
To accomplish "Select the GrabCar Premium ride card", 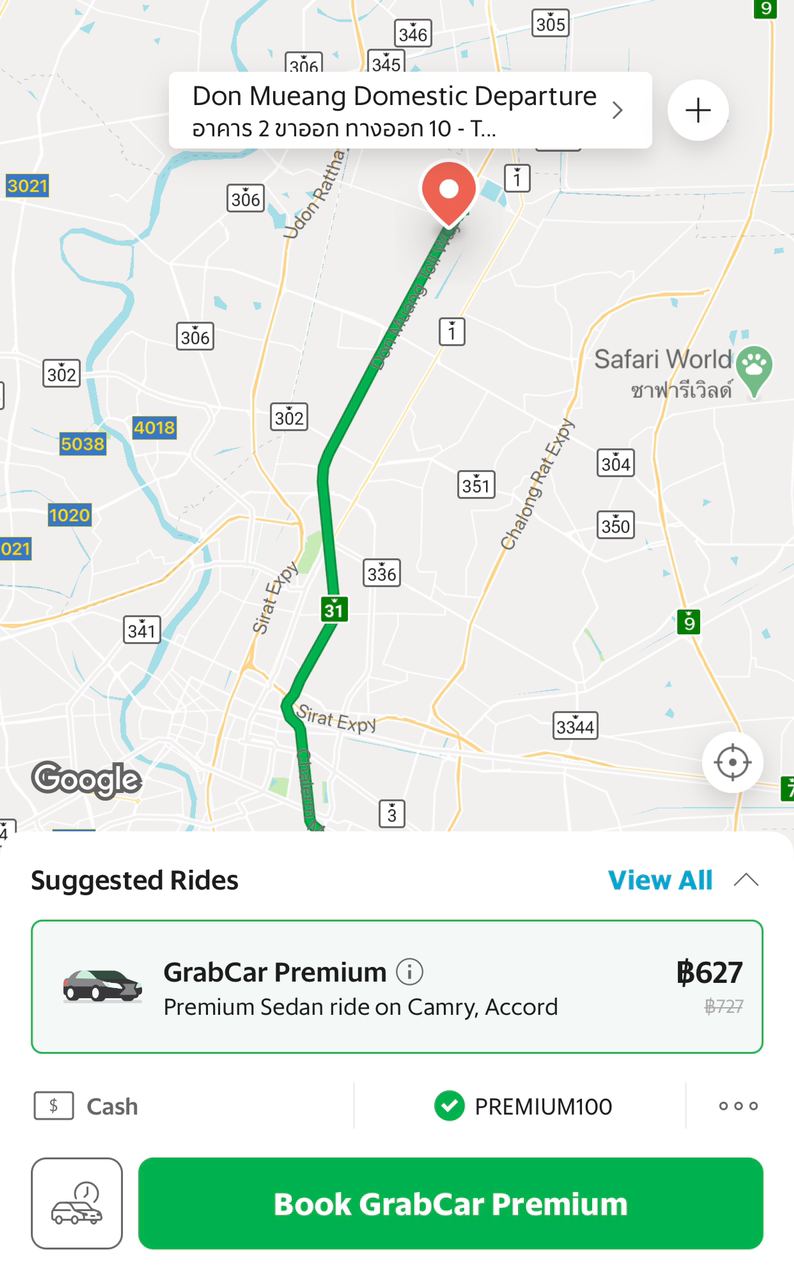I will point(397,987).
